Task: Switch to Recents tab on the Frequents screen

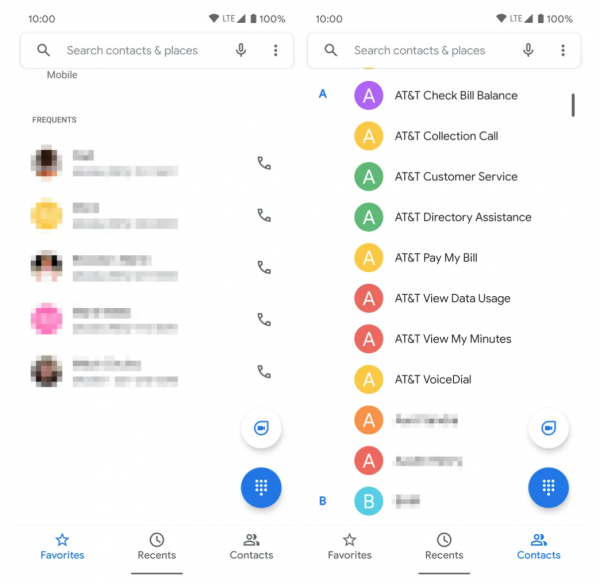Action: click(x=157, y=546)
